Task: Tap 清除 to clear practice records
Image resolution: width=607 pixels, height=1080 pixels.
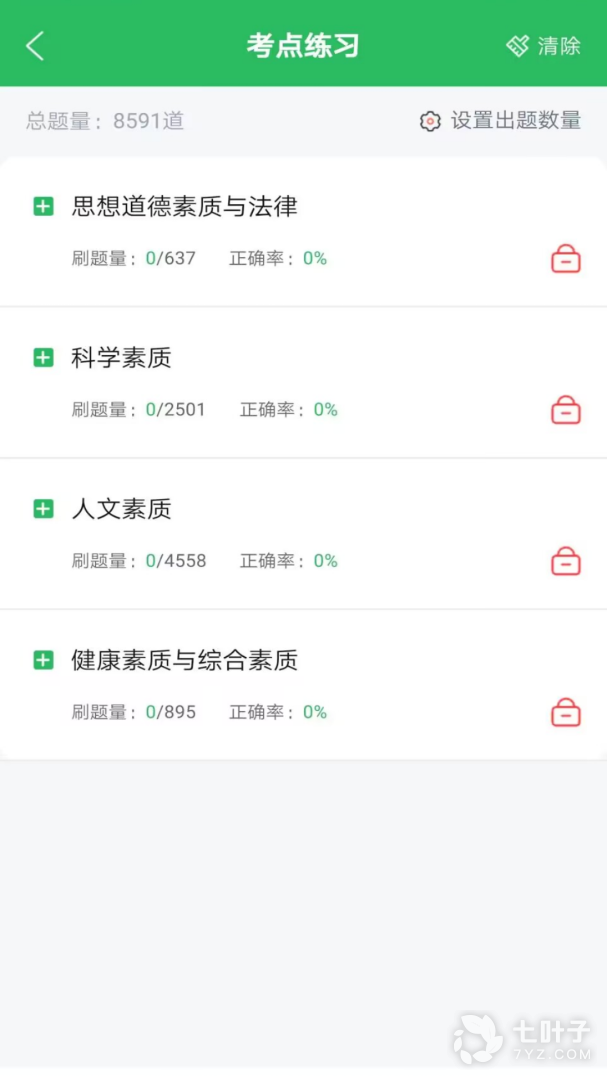Action: coord(544,46)
